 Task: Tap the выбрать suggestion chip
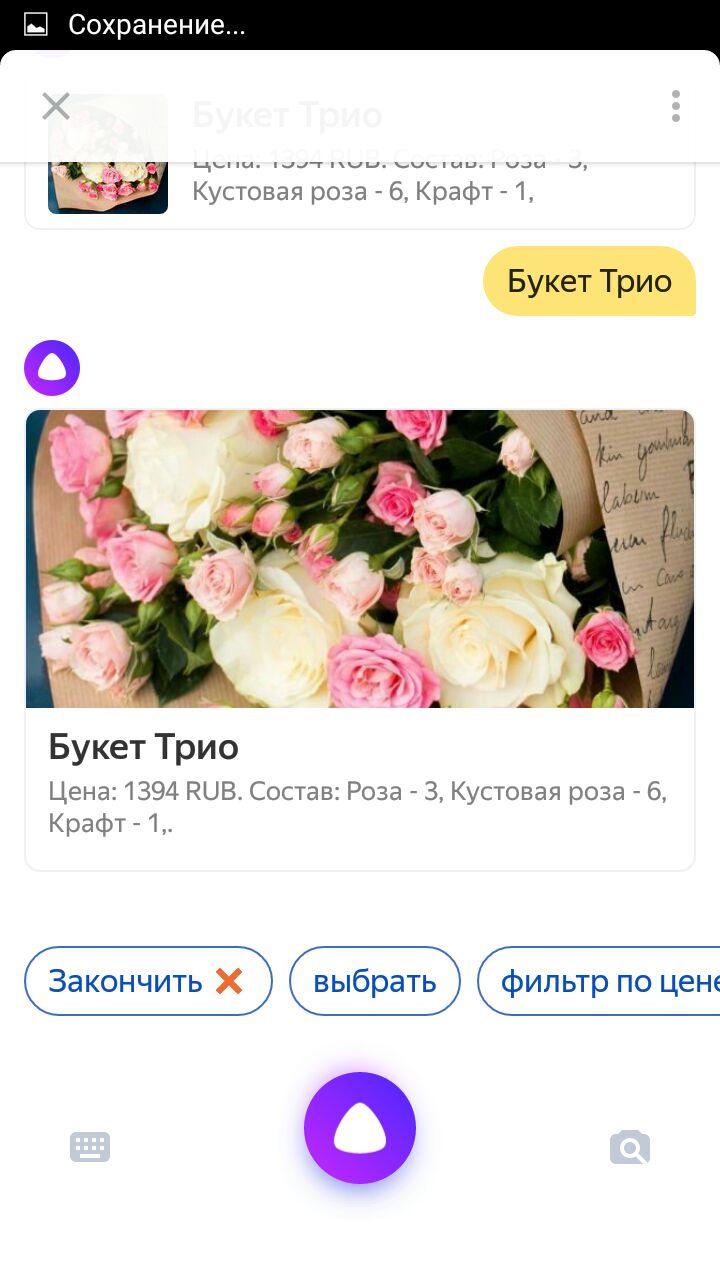pyautogui.click(x=374, y=981)
